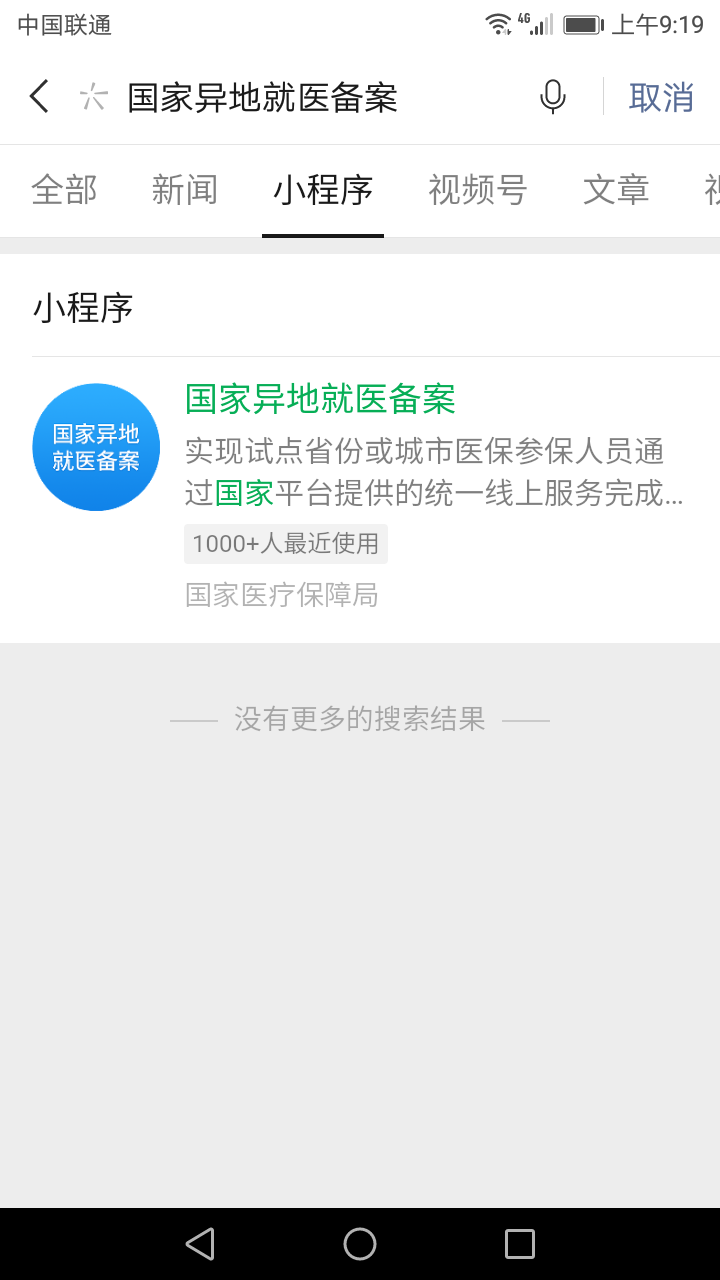The height and width of the screenshot is (1280, 720).
Task: Go back using the top-left arrow
Action: point(39,97)
